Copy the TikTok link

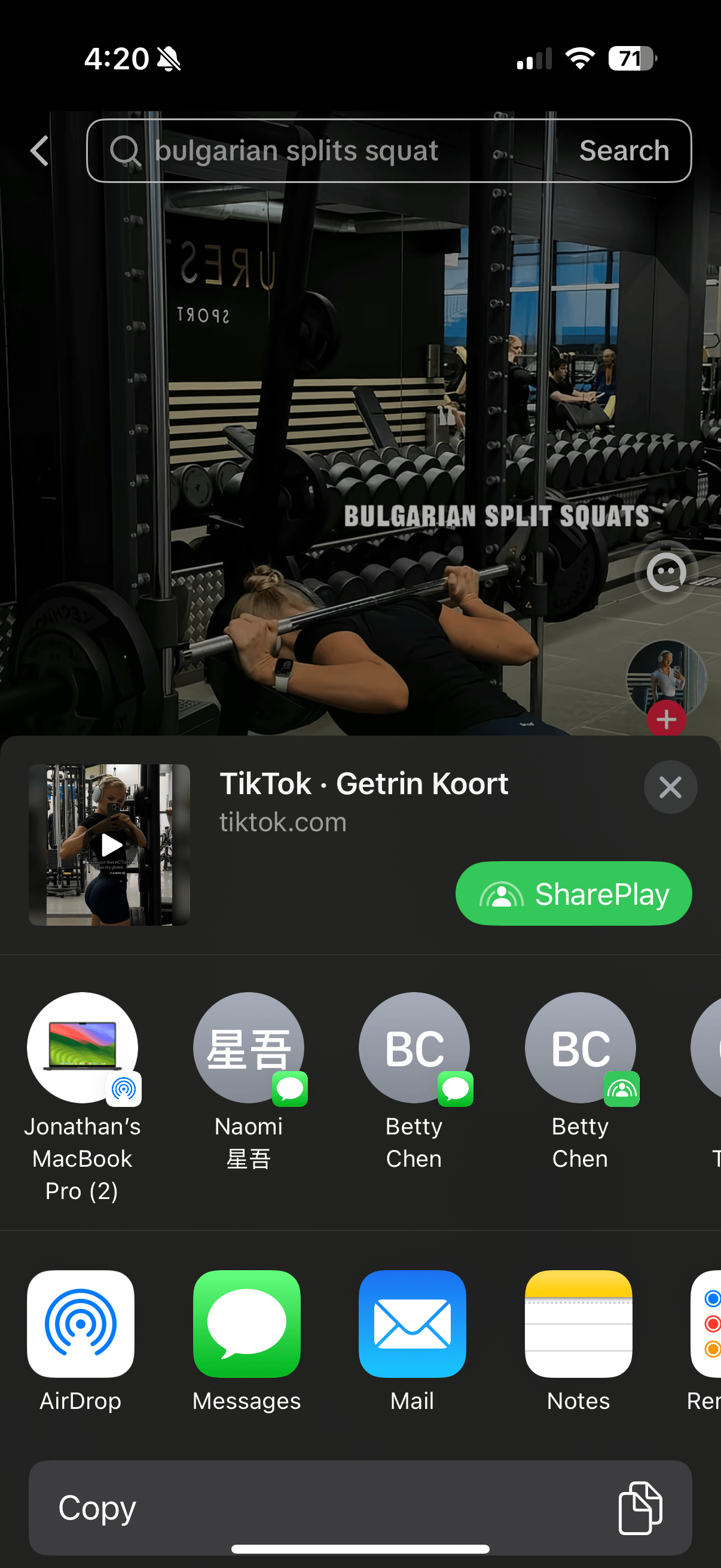[x=360, y=1508]
